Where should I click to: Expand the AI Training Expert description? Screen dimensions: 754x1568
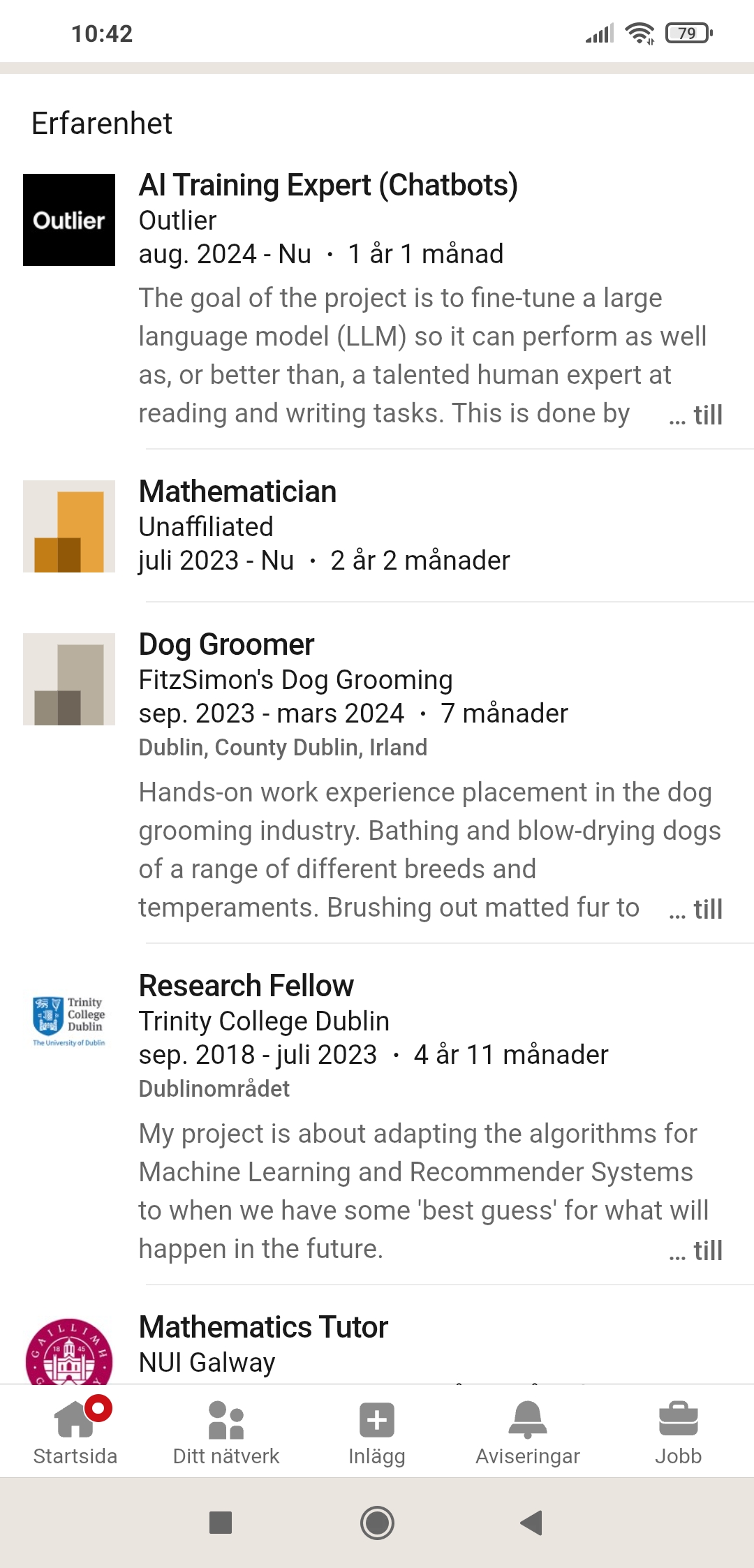695,415
